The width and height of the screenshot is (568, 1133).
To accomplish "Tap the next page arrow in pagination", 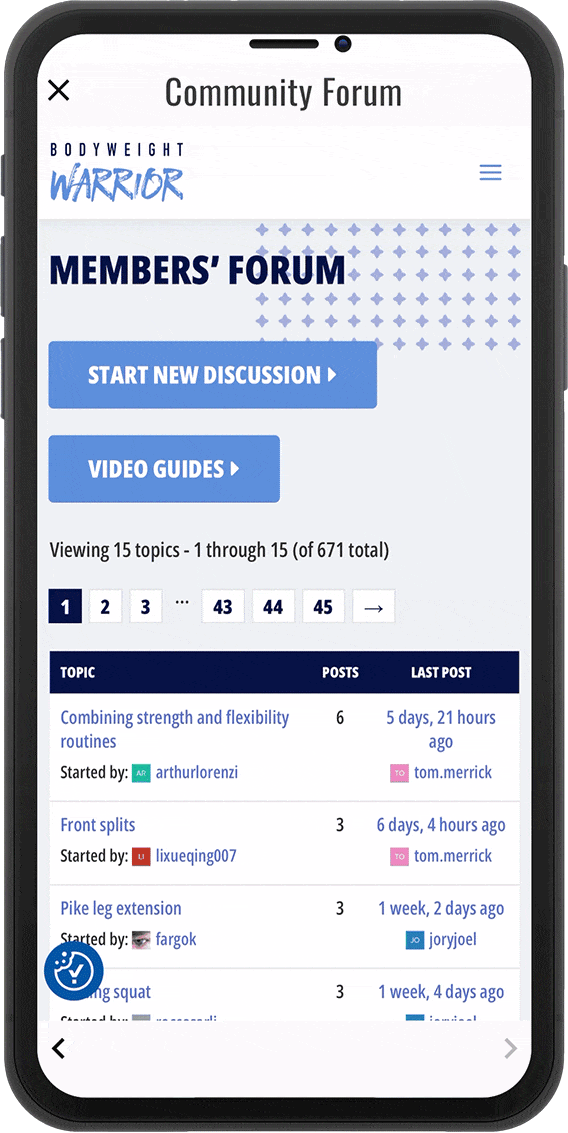I will point(374,606).
